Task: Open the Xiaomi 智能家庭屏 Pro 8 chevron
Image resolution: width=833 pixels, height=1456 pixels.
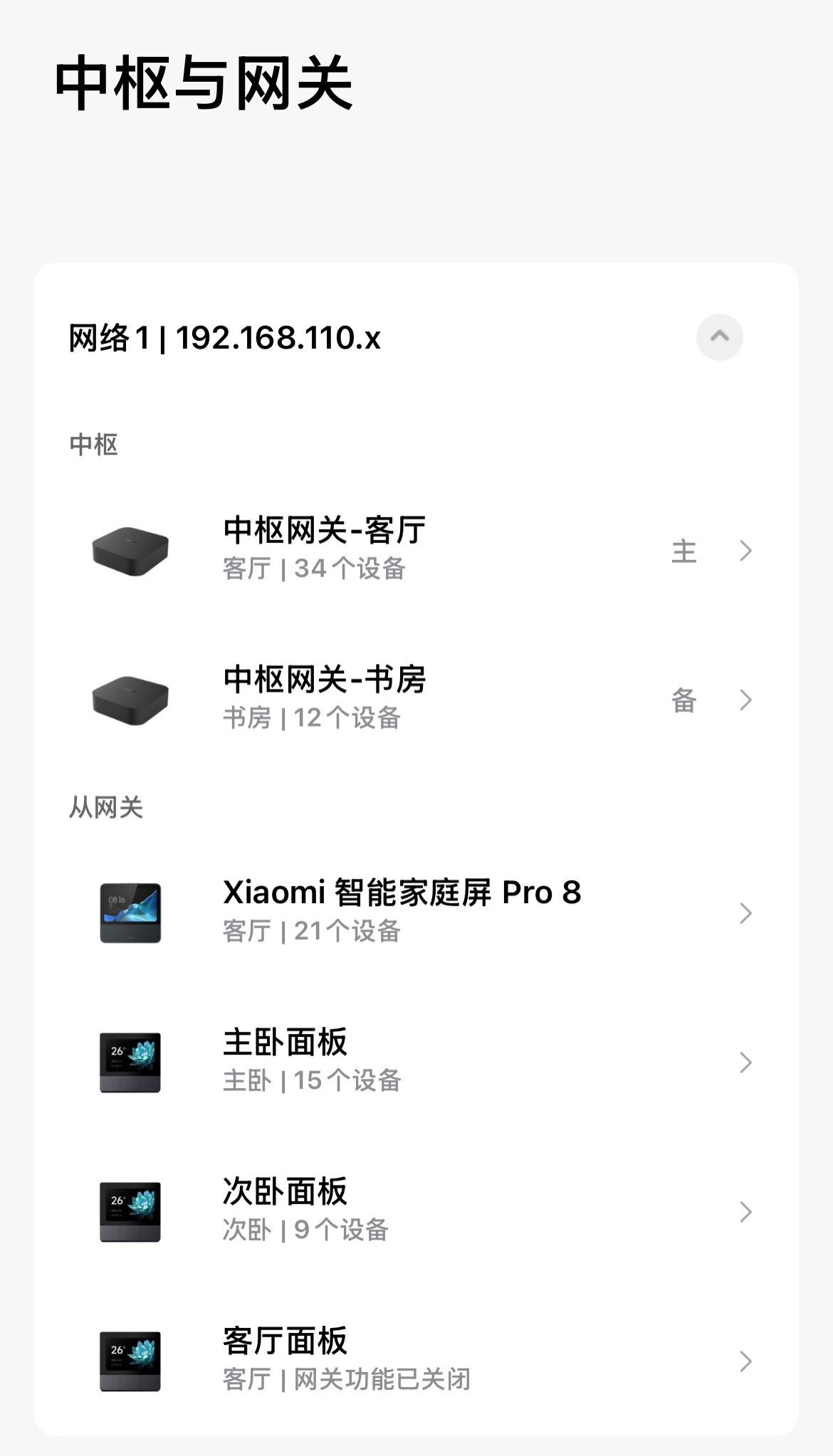Action: pyautogui.click(x=745, y=913)
